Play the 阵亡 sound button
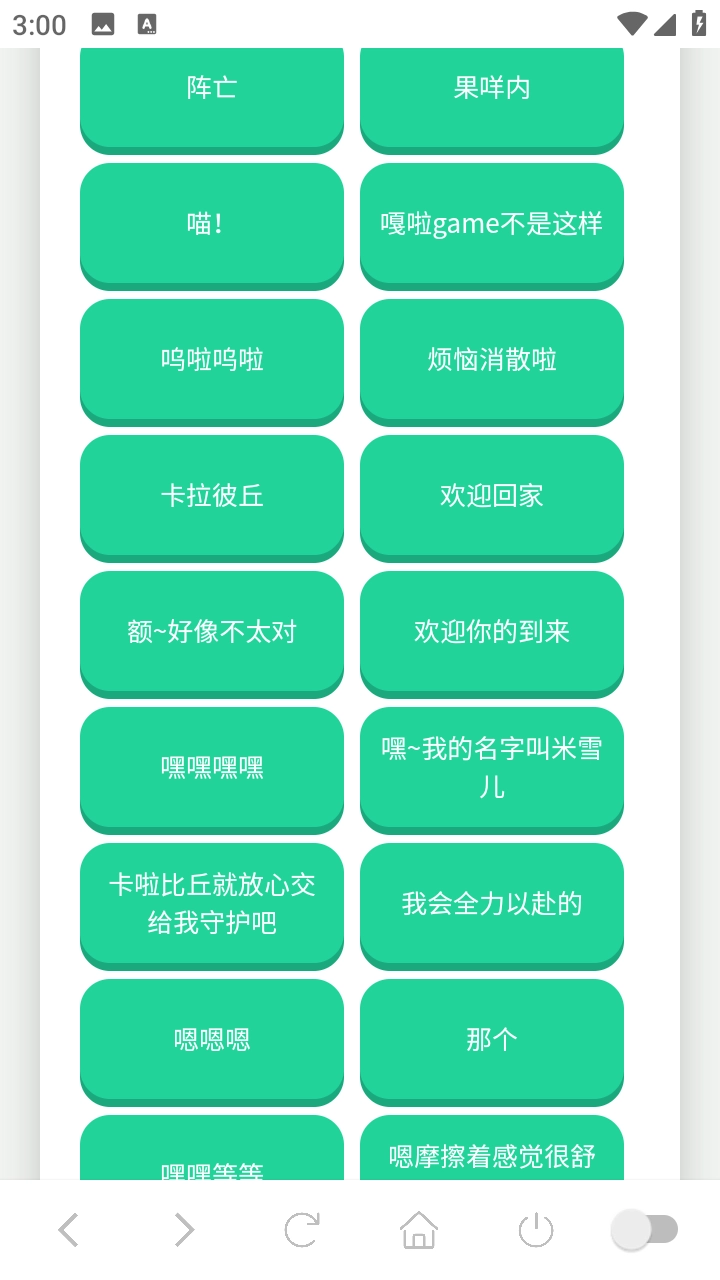 point(211,88)
